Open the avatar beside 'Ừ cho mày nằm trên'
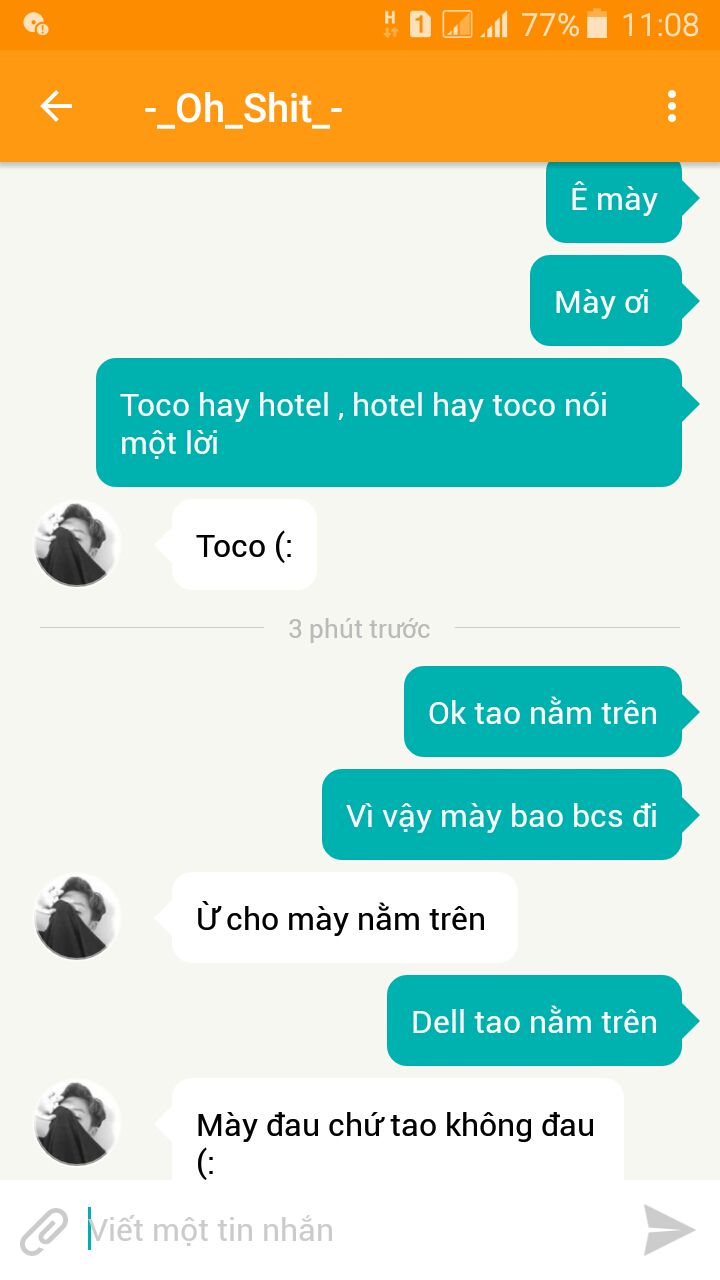Image resolution: width=720 pixels, height=1280 pixels. tap(77, 918)
